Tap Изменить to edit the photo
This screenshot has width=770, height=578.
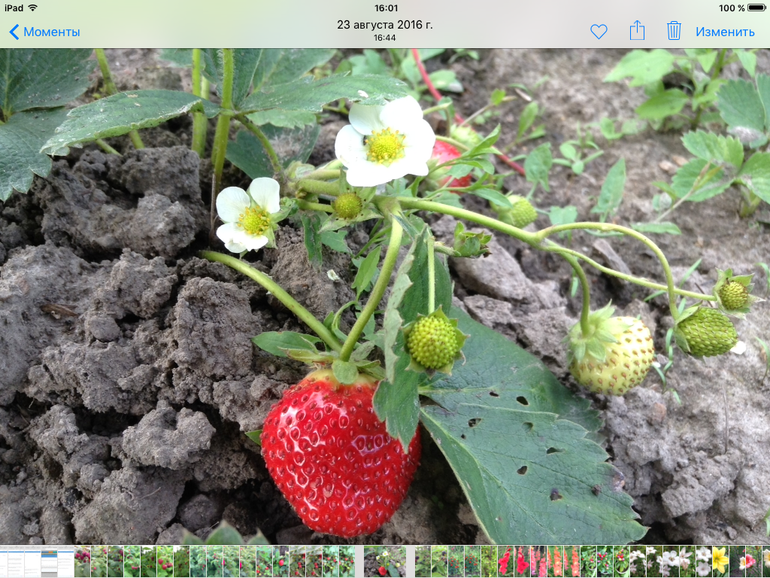[725, 32]
